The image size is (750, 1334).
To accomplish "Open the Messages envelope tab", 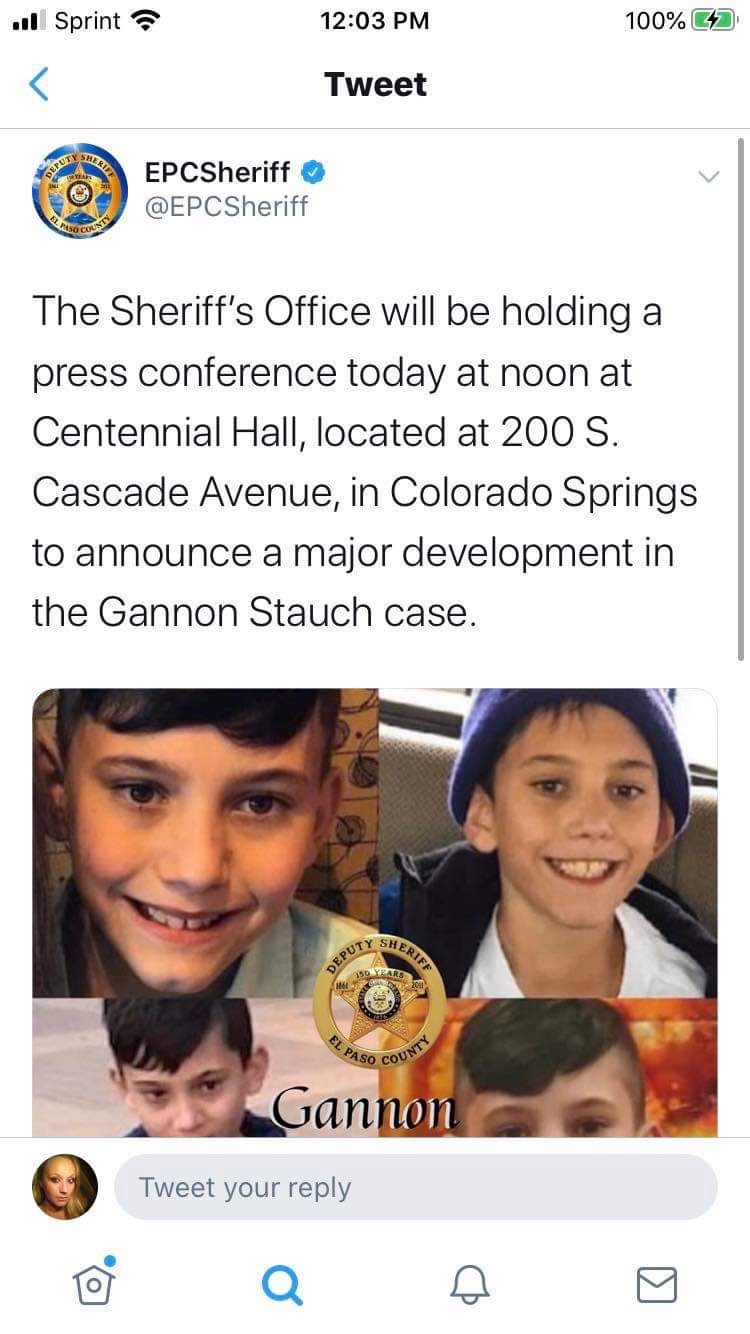I will (657, 1284).
